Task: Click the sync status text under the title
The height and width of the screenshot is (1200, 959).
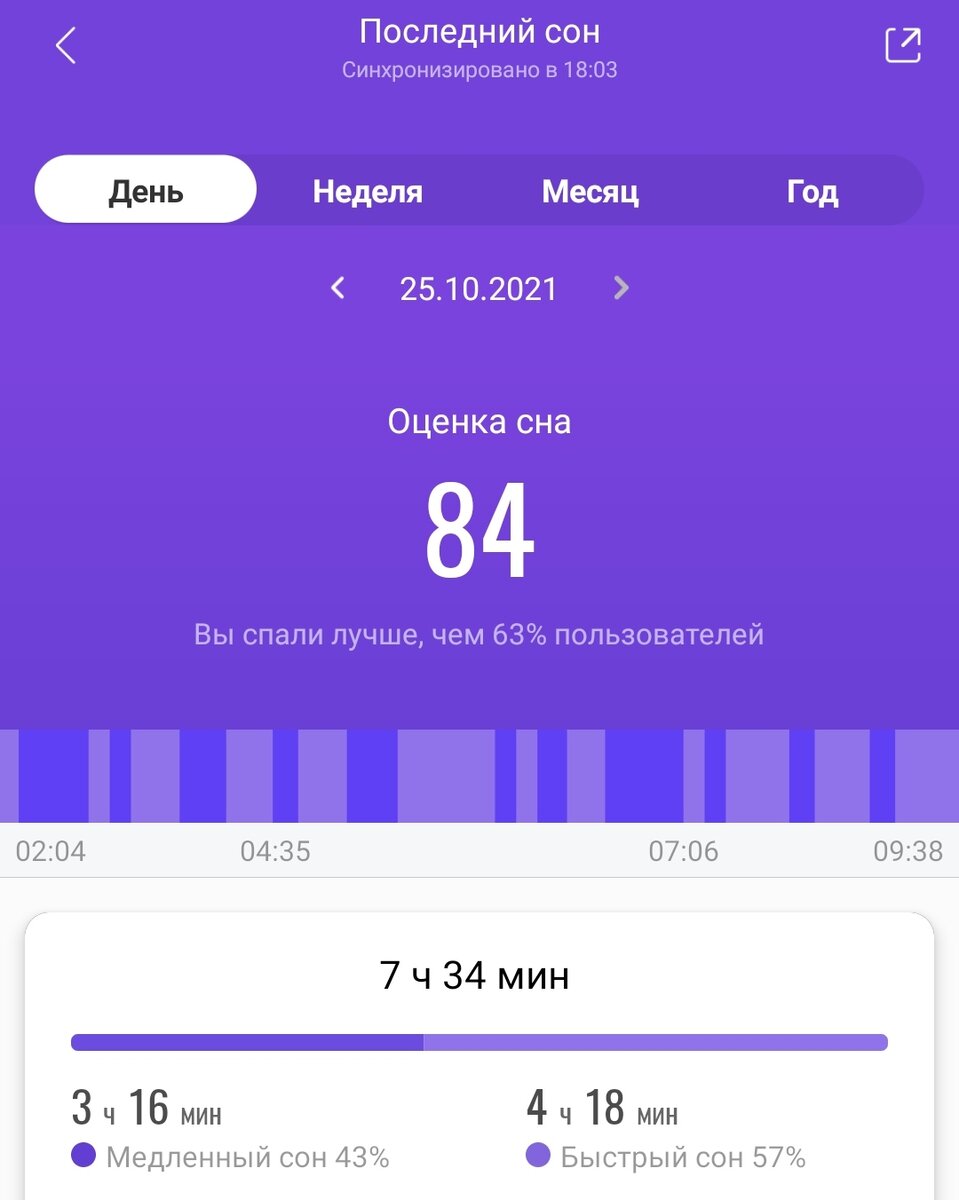Action: point(480,70)
